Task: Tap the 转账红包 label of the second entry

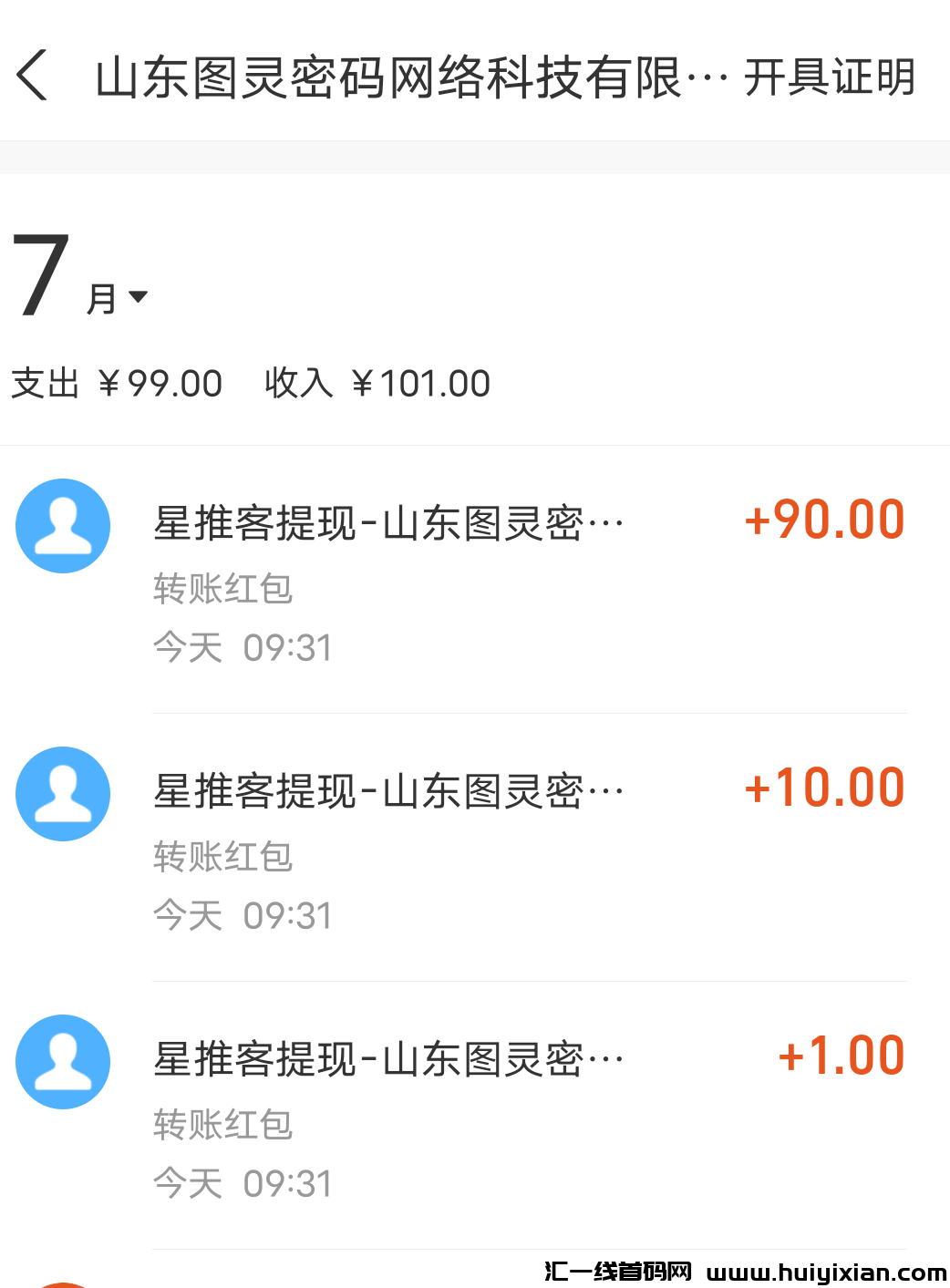Action: point(222,857)
